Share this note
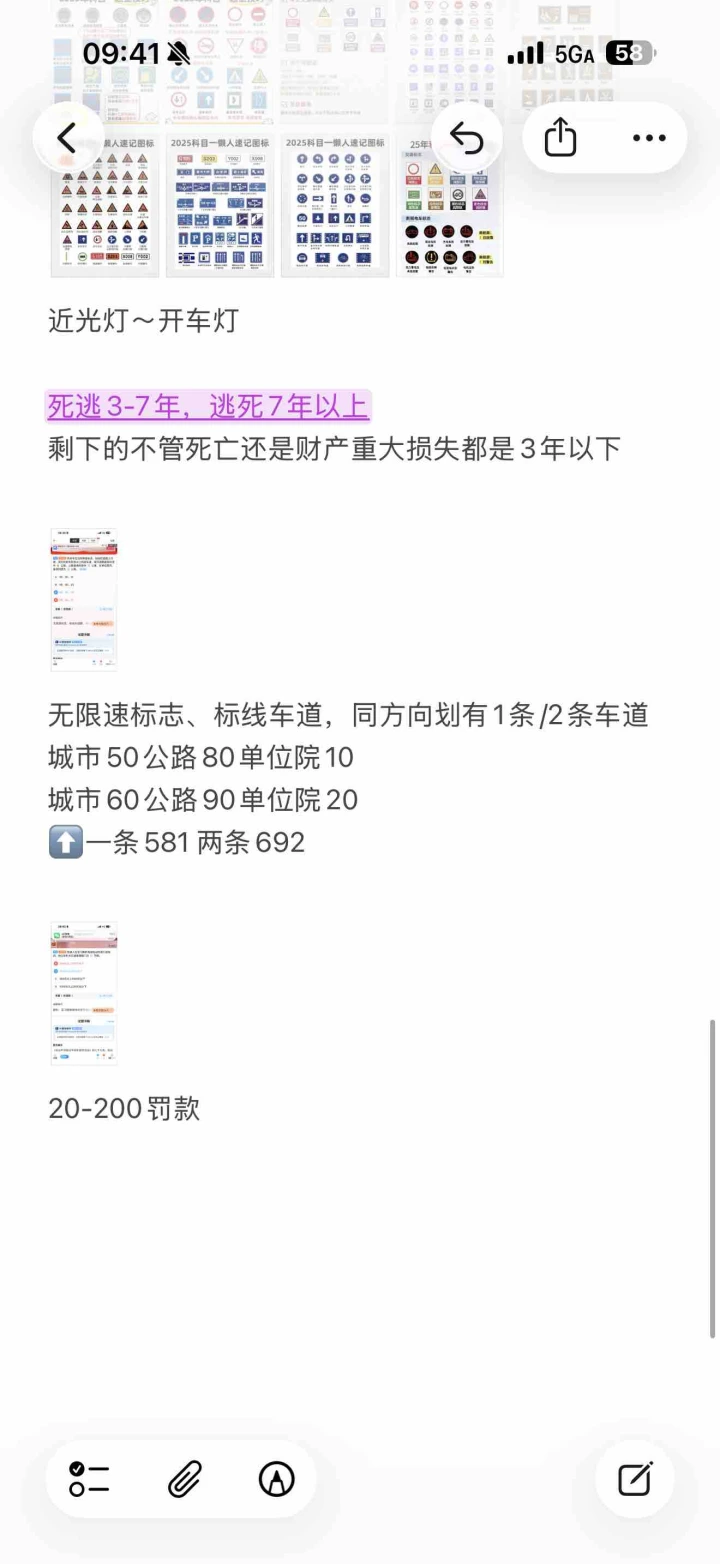 tap(560, 138)
